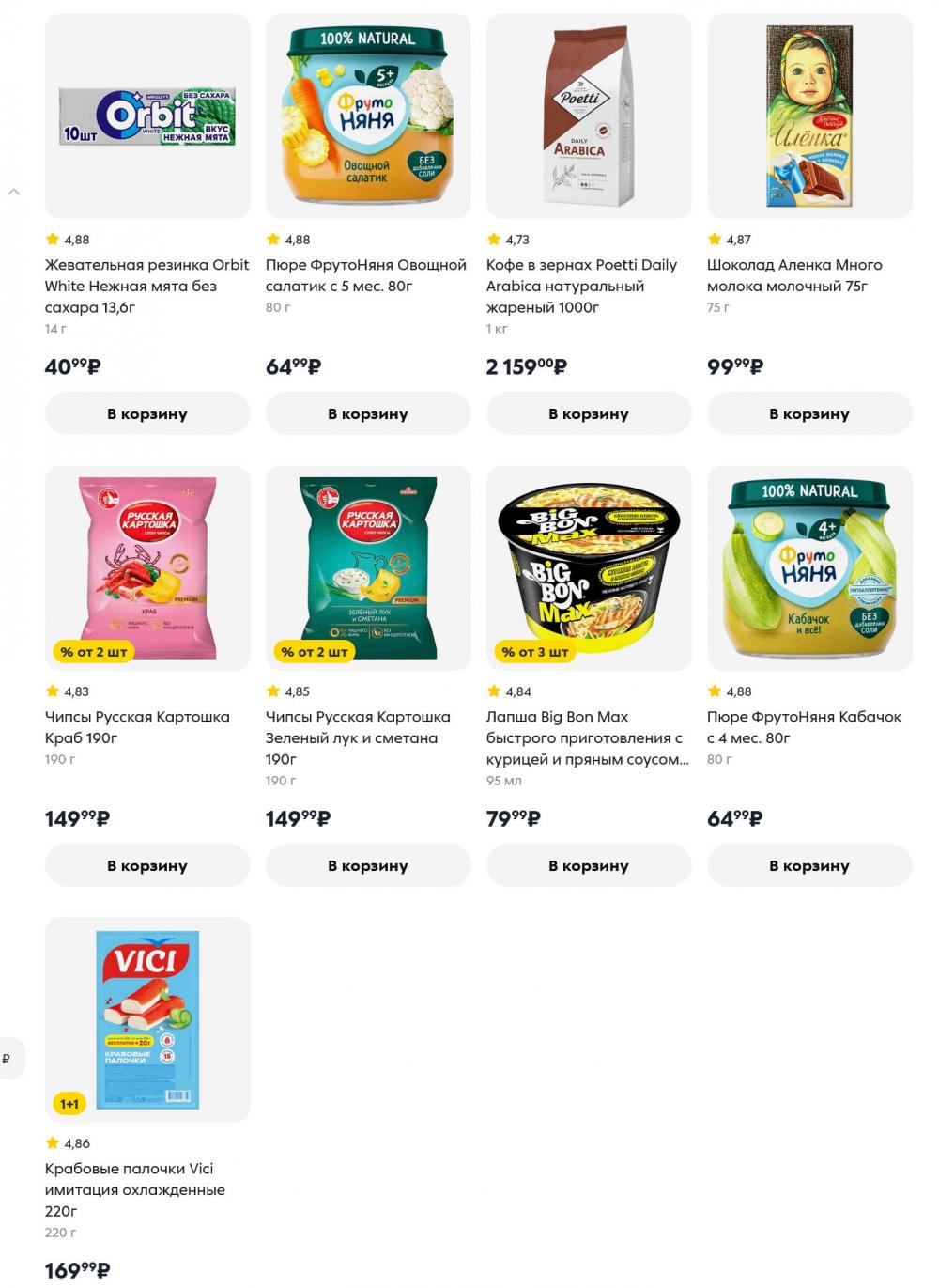Open ФрутоНяня Овощной салатик product image

coord(368,116)
